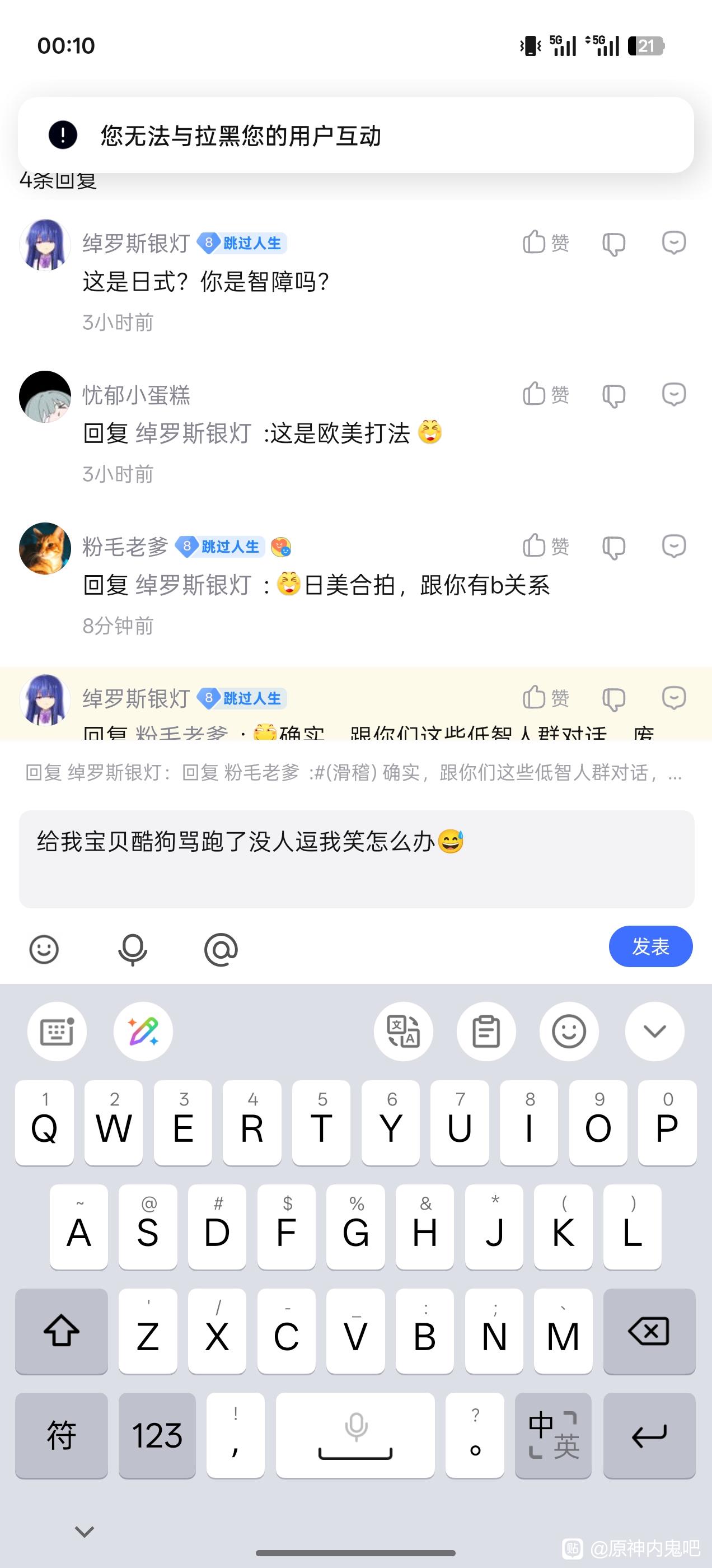712x1568 pixels.
Task: Reply to 忧郁小蛋糕's comment with comment icon
Action: click(x=674, y=394)
